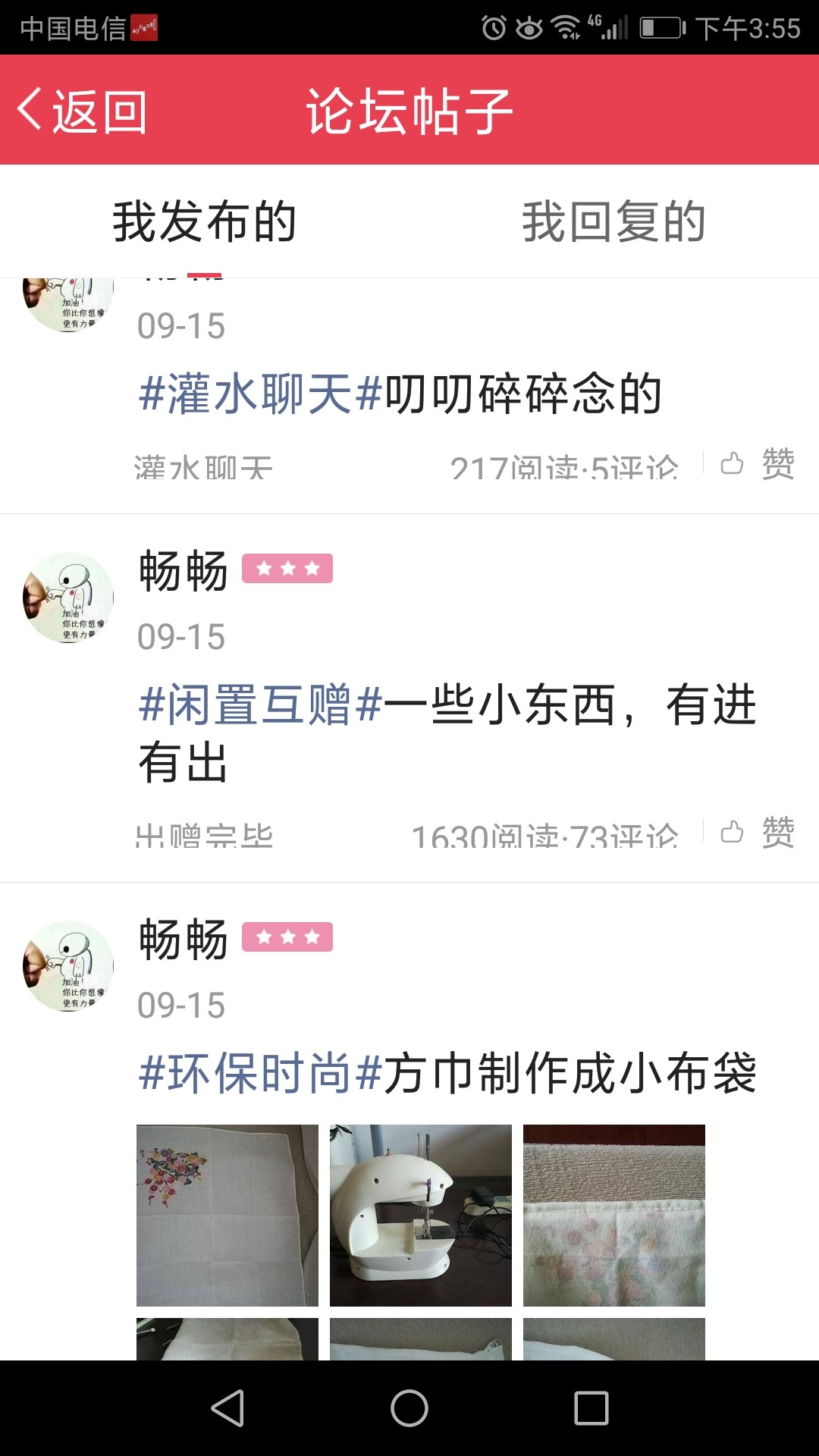Screen dimensions: 819x1456
Task: Switch to the 我发布的 tab
Action: tap(205, 221)
